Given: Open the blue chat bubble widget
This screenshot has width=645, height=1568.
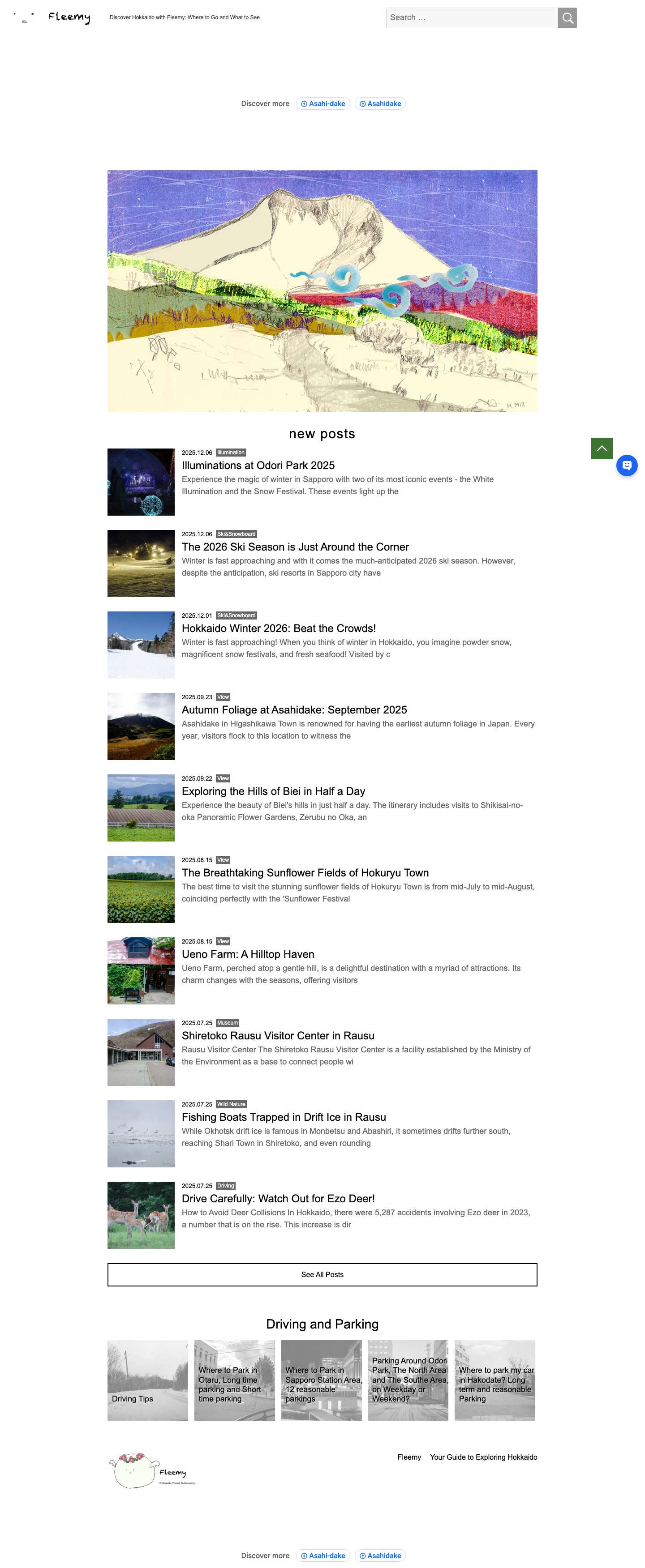Looking at the screenshot, I should [x=628, y=466].
